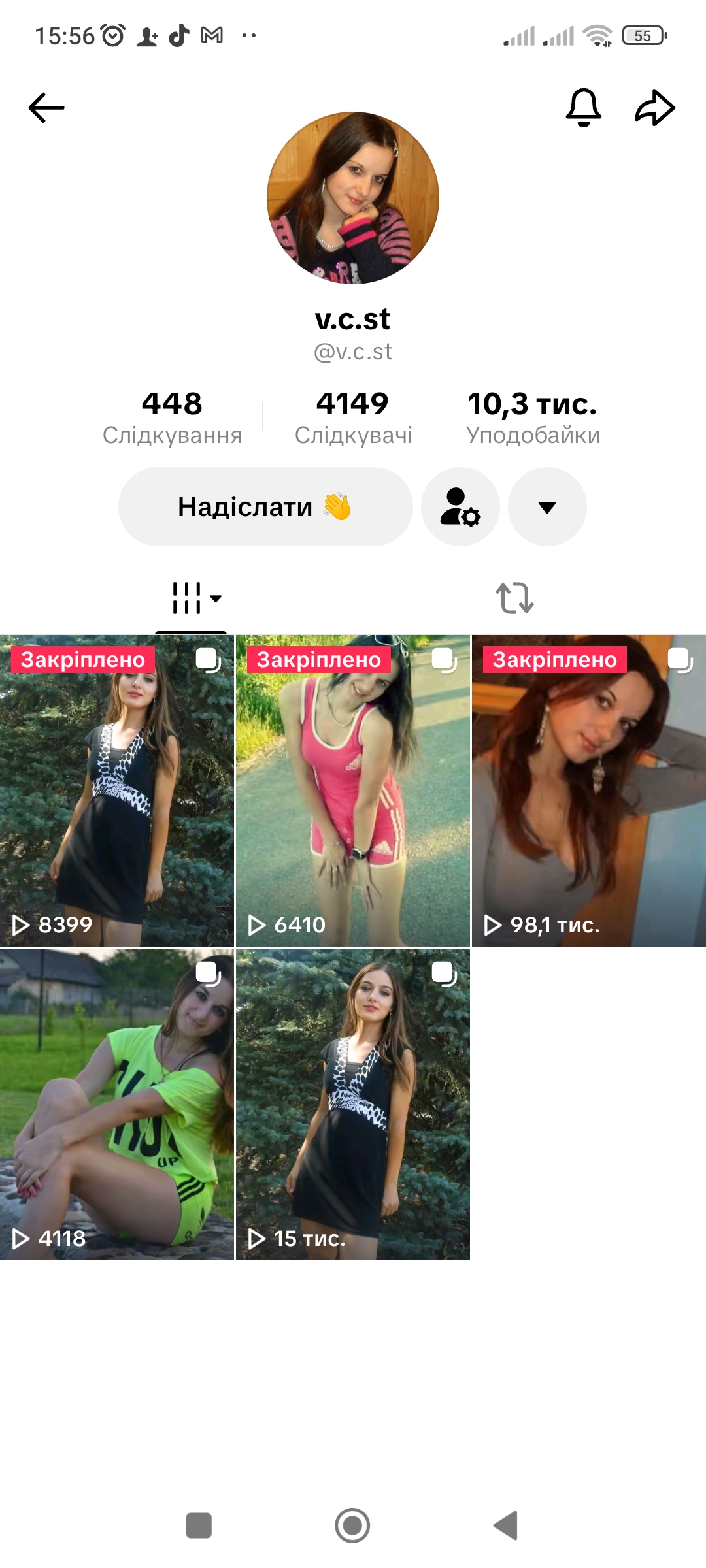The image size is (706, 1568).
Task: Tap the carousel icon on the pink outfit video
Action: pos(446,662)
